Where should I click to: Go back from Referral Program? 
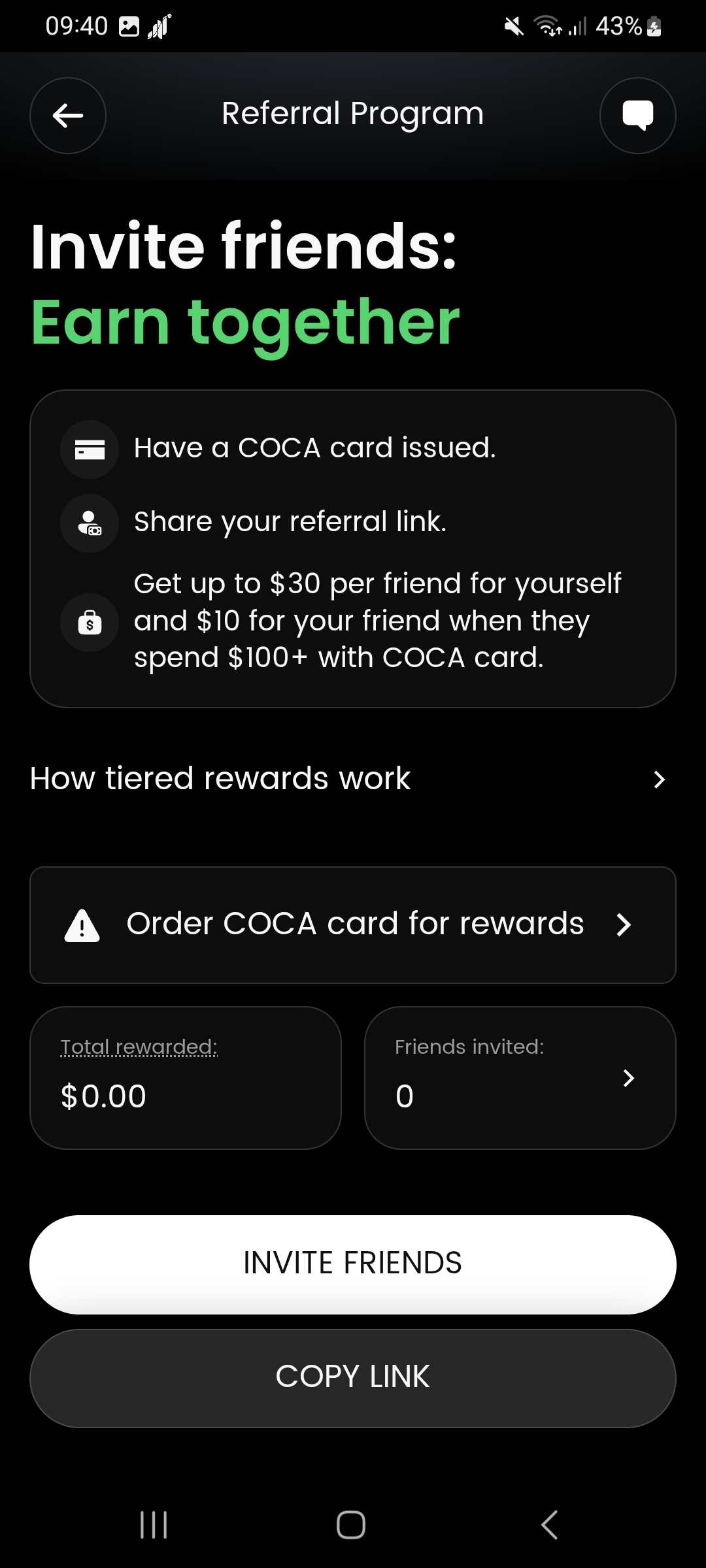(x=68, y=116)
